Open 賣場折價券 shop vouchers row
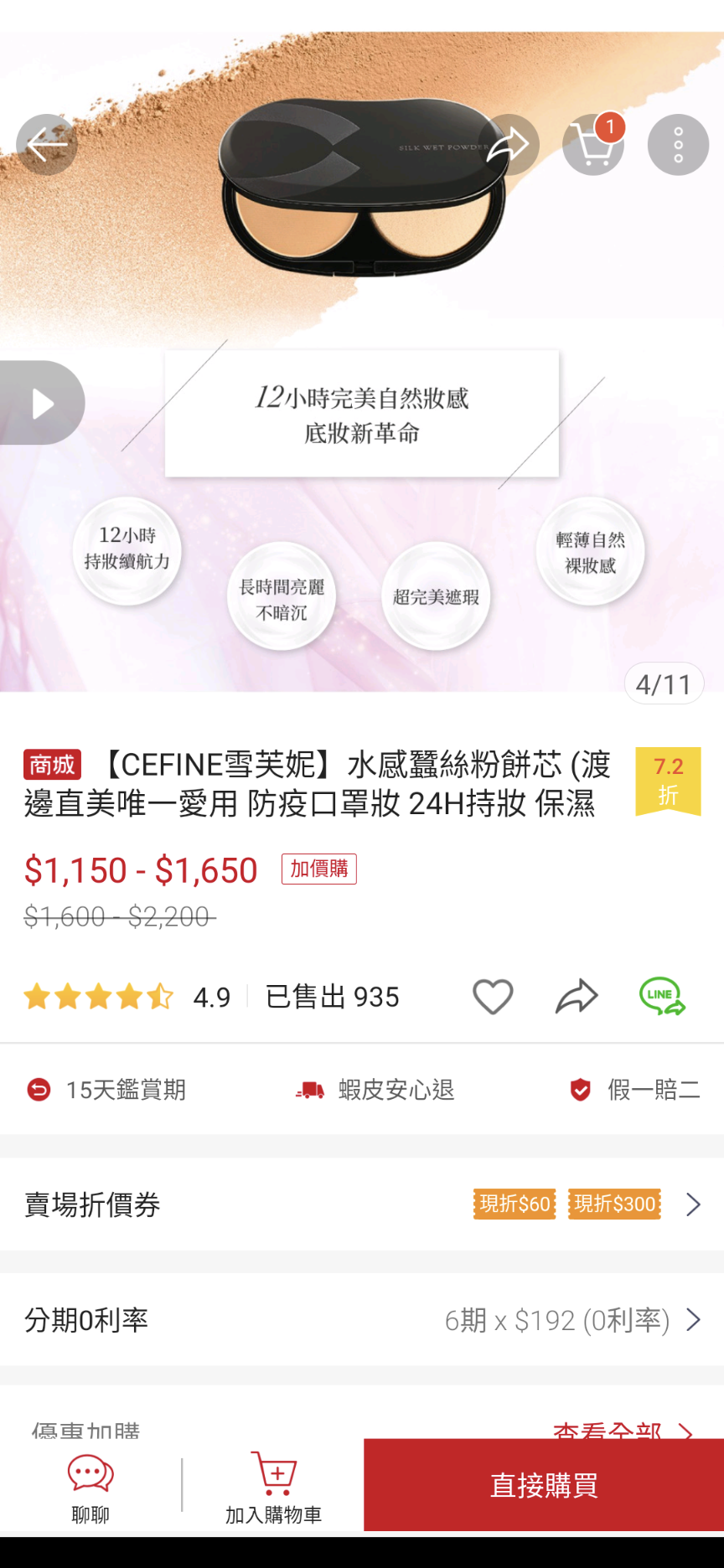This screenshot has height=1568, width=724. (362, 1204)
